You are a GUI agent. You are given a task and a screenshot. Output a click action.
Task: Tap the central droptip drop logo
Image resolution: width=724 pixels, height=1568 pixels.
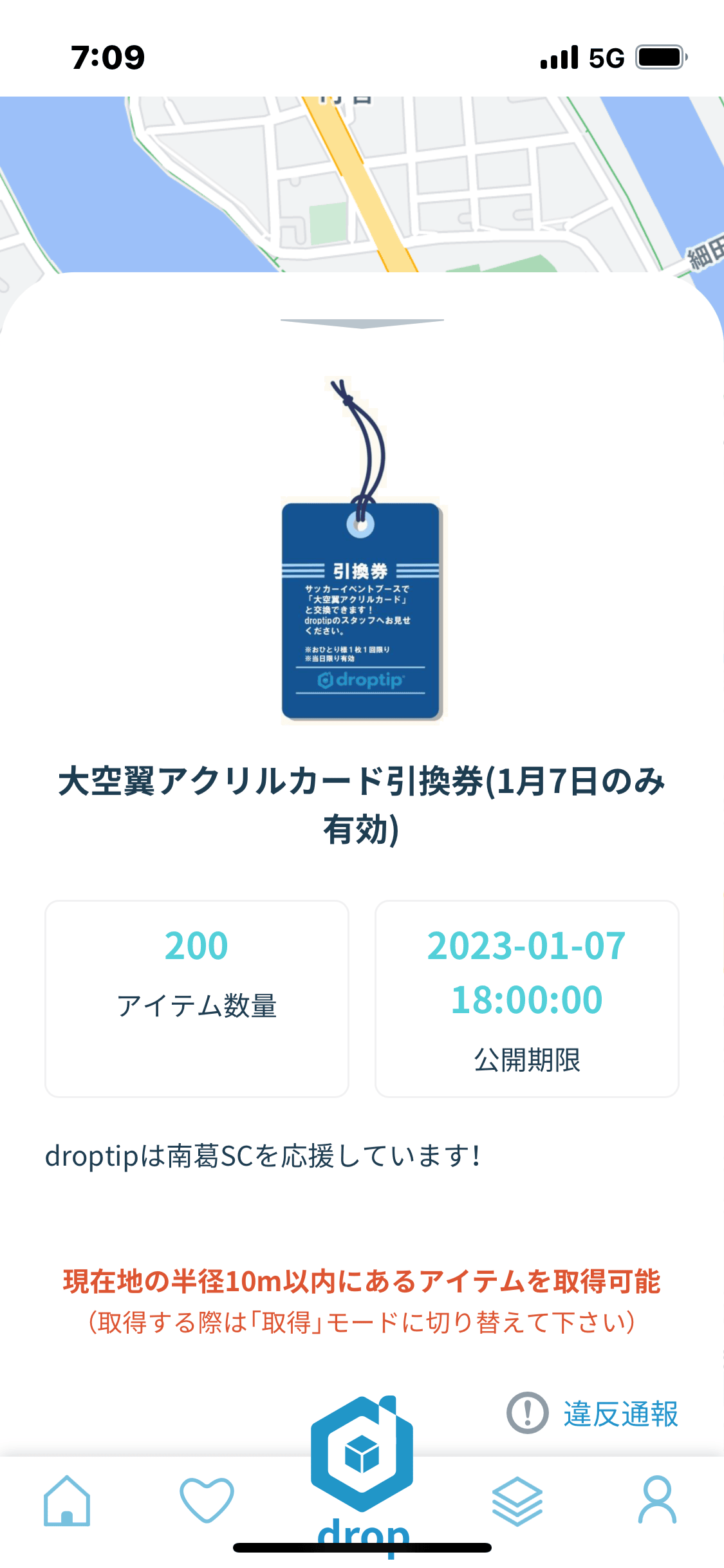tap(362, 1451)
